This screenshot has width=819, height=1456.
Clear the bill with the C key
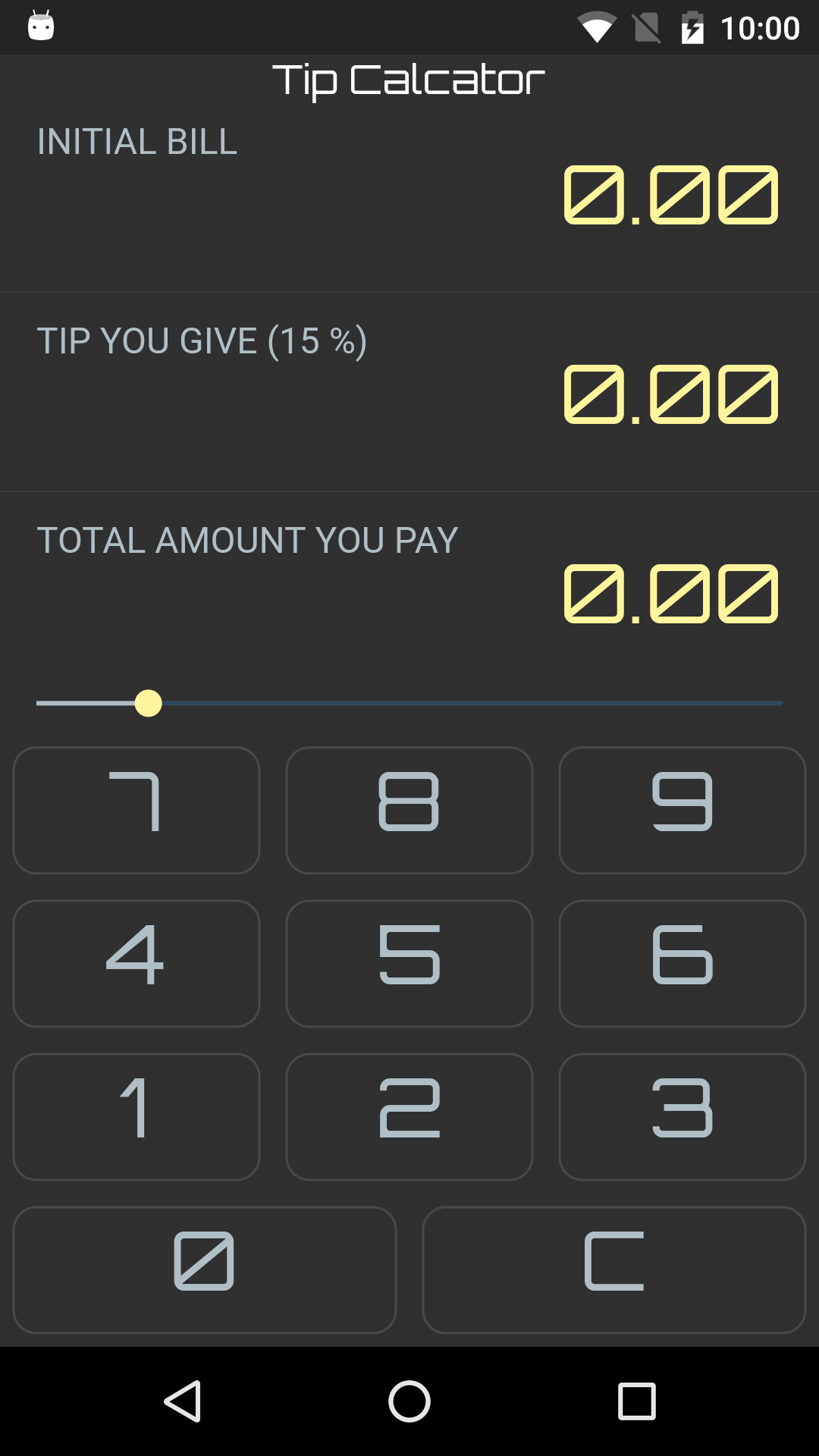coord(614,1269)
